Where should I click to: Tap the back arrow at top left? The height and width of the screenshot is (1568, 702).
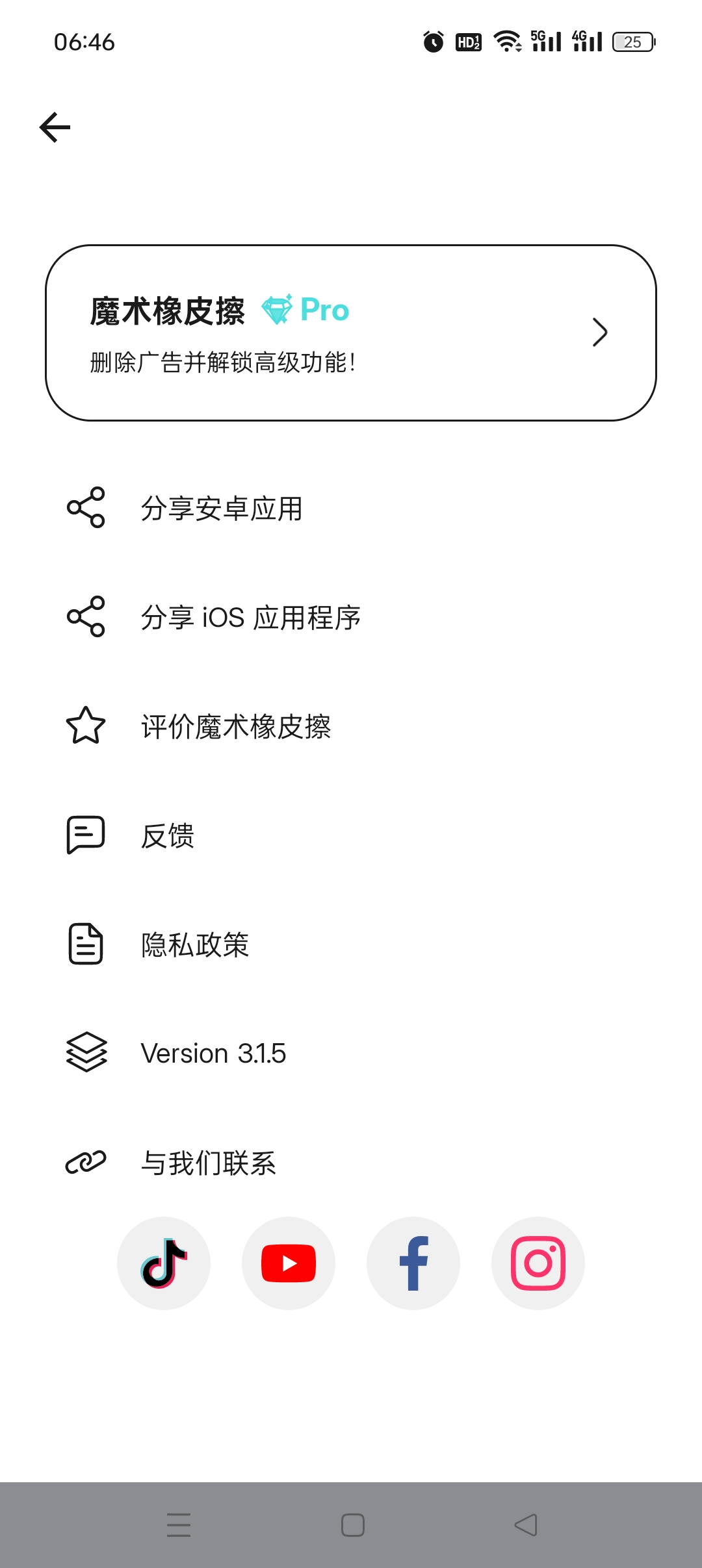pos(55,127)
